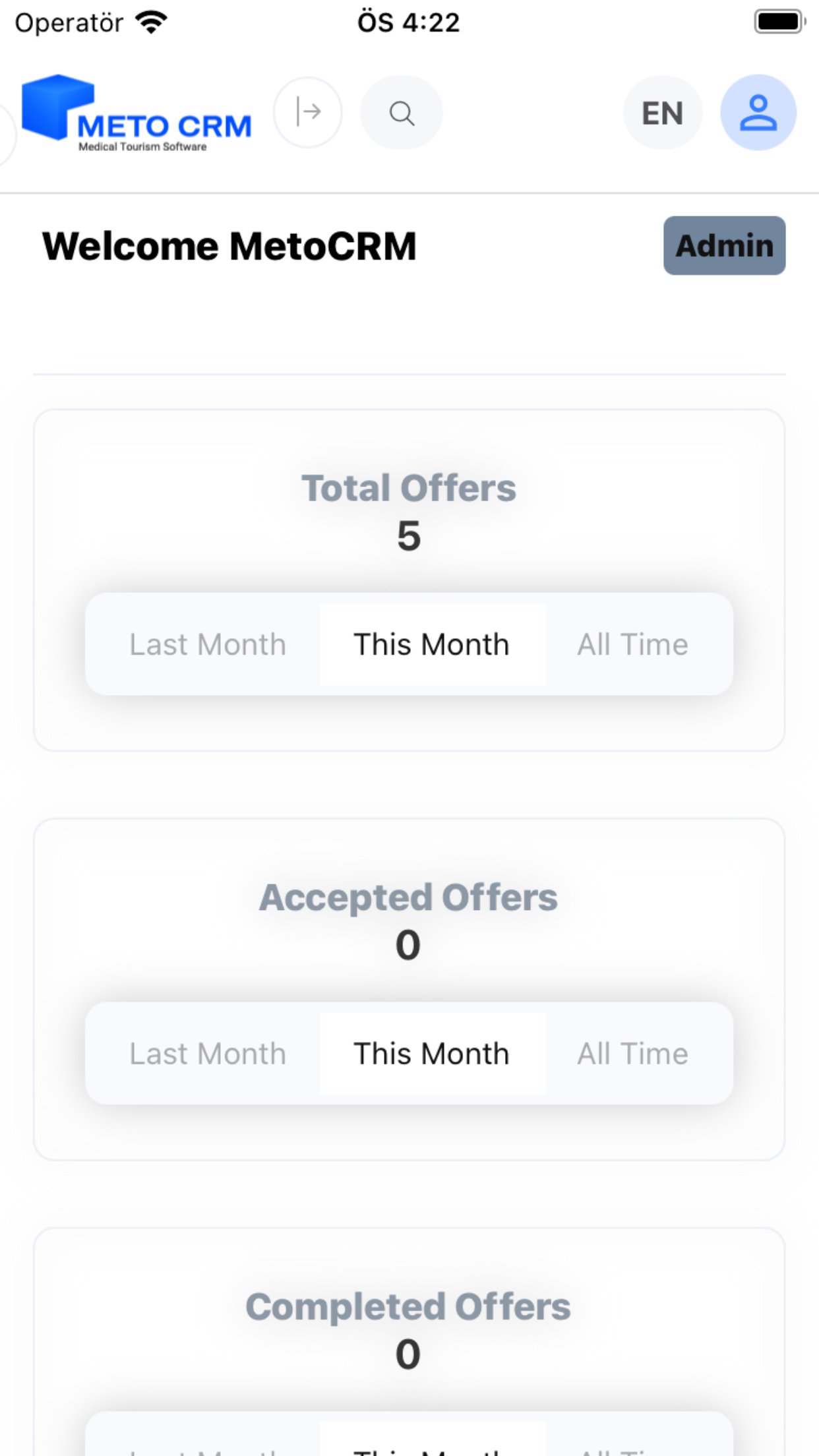Viewport: 819px width, 1456px height.
Task: Tap the Total Offers count of 5
Action: pos(409,536)
